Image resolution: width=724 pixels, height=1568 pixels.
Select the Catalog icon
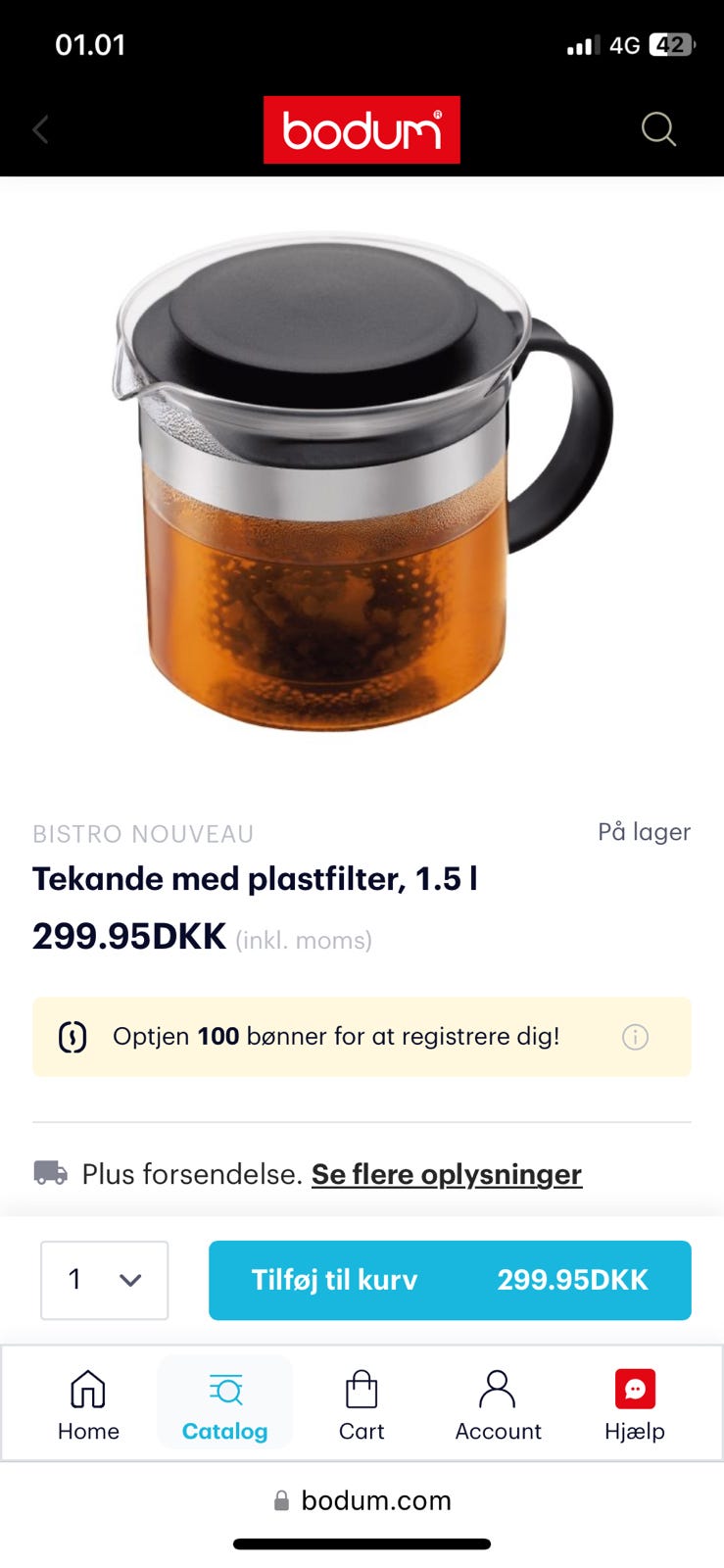(224, 1388)
